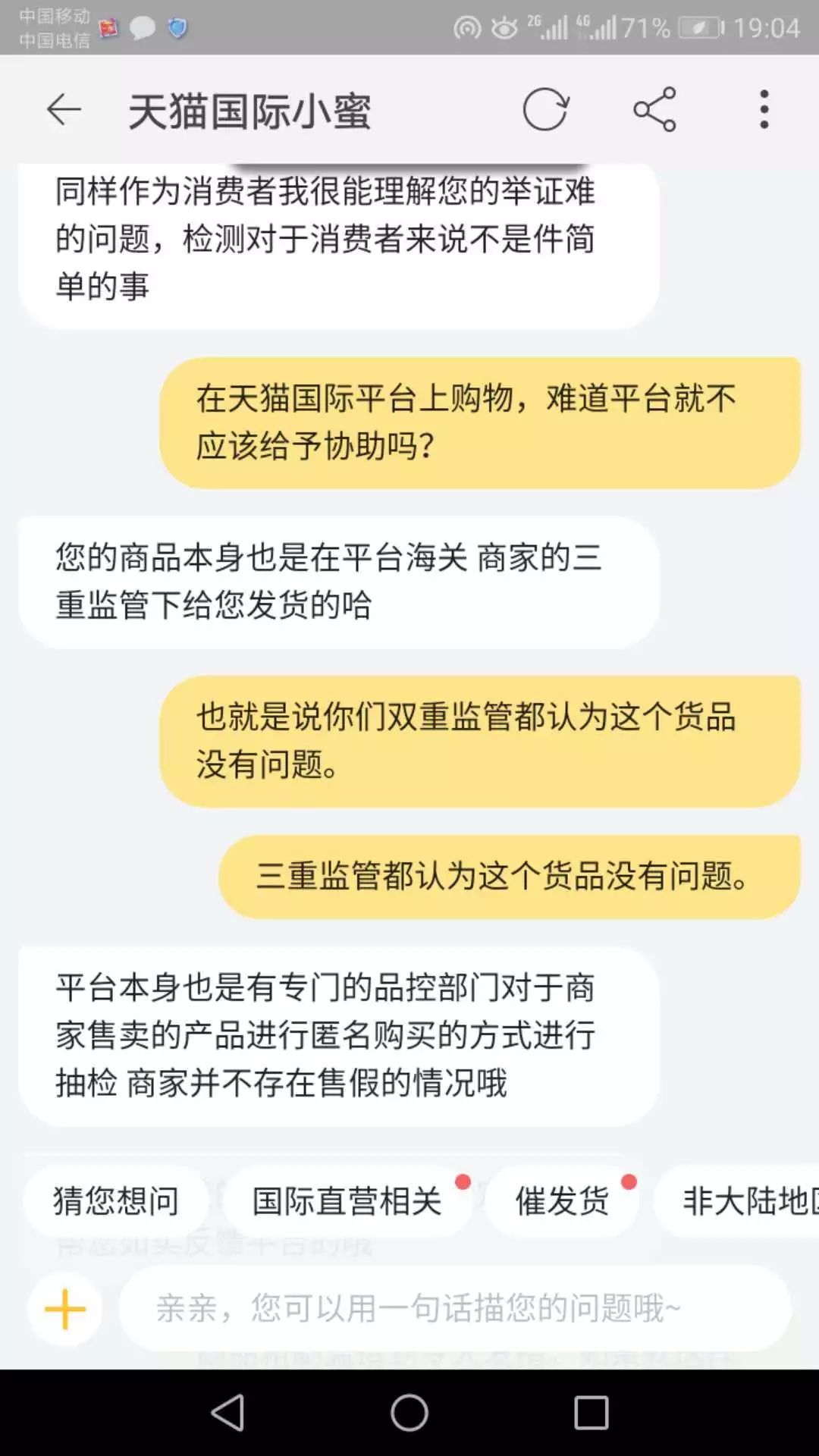Open the 国际直营相关 suggestion with red dot
The image size is (819, 1456).
(345, 1200)
